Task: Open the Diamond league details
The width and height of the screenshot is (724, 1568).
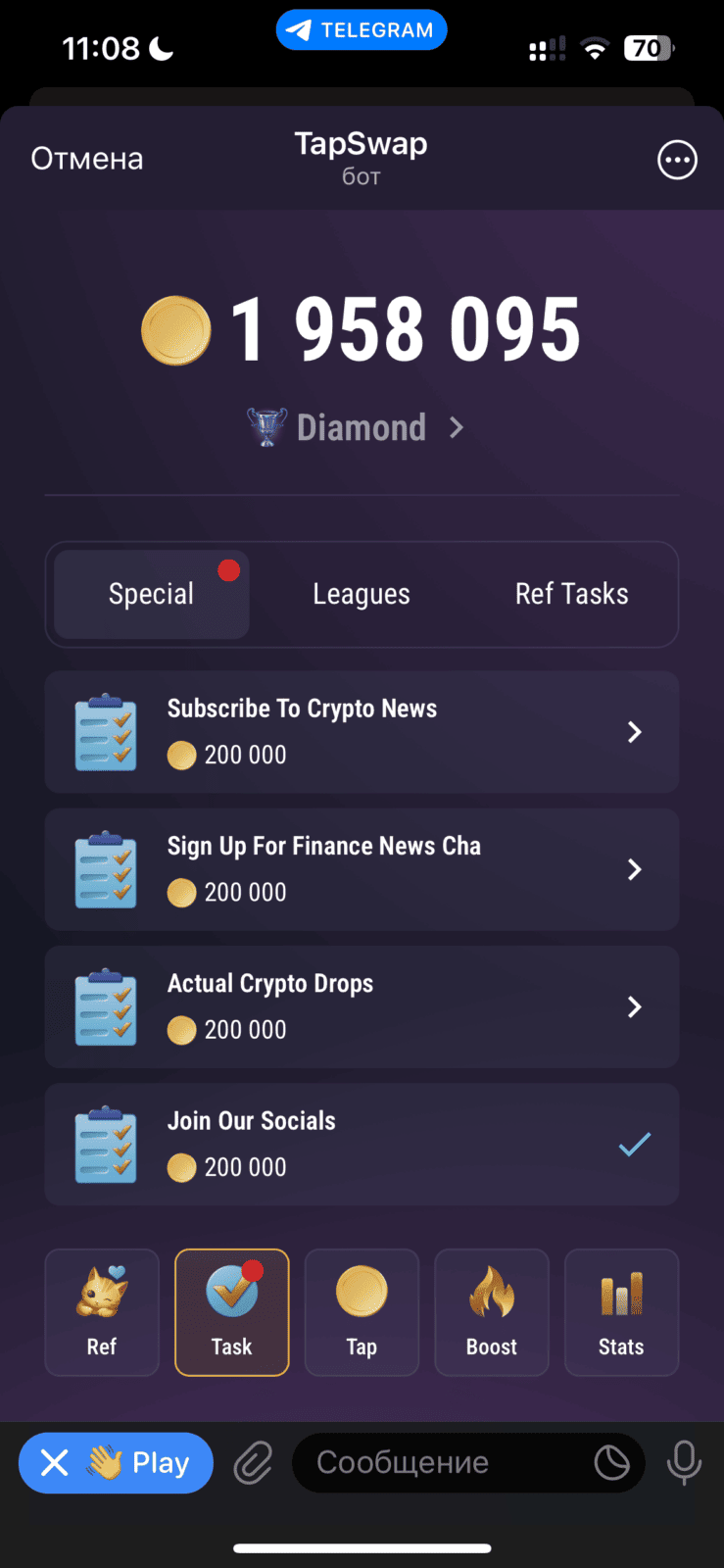Action: (x=355, y=427)
